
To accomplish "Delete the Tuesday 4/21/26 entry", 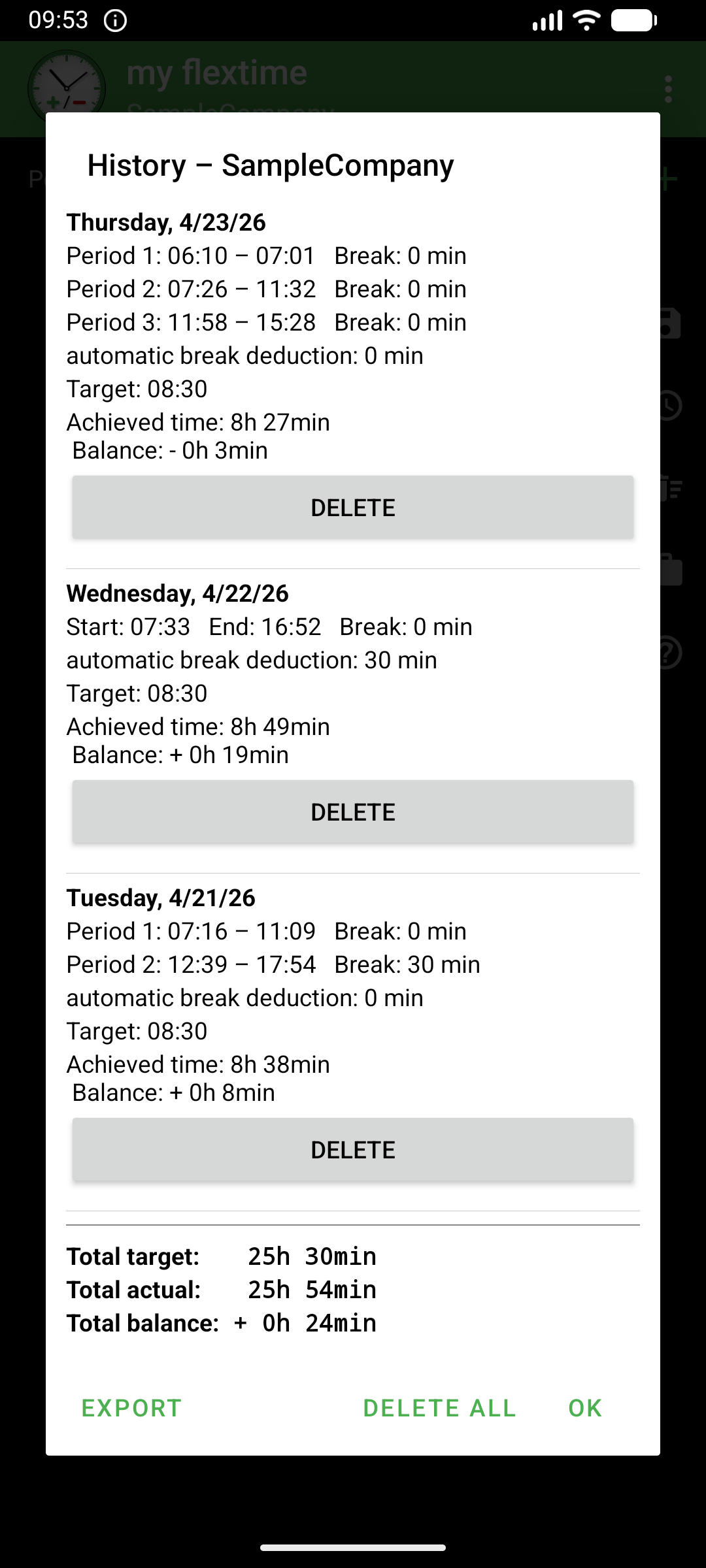I will 353,1150.
